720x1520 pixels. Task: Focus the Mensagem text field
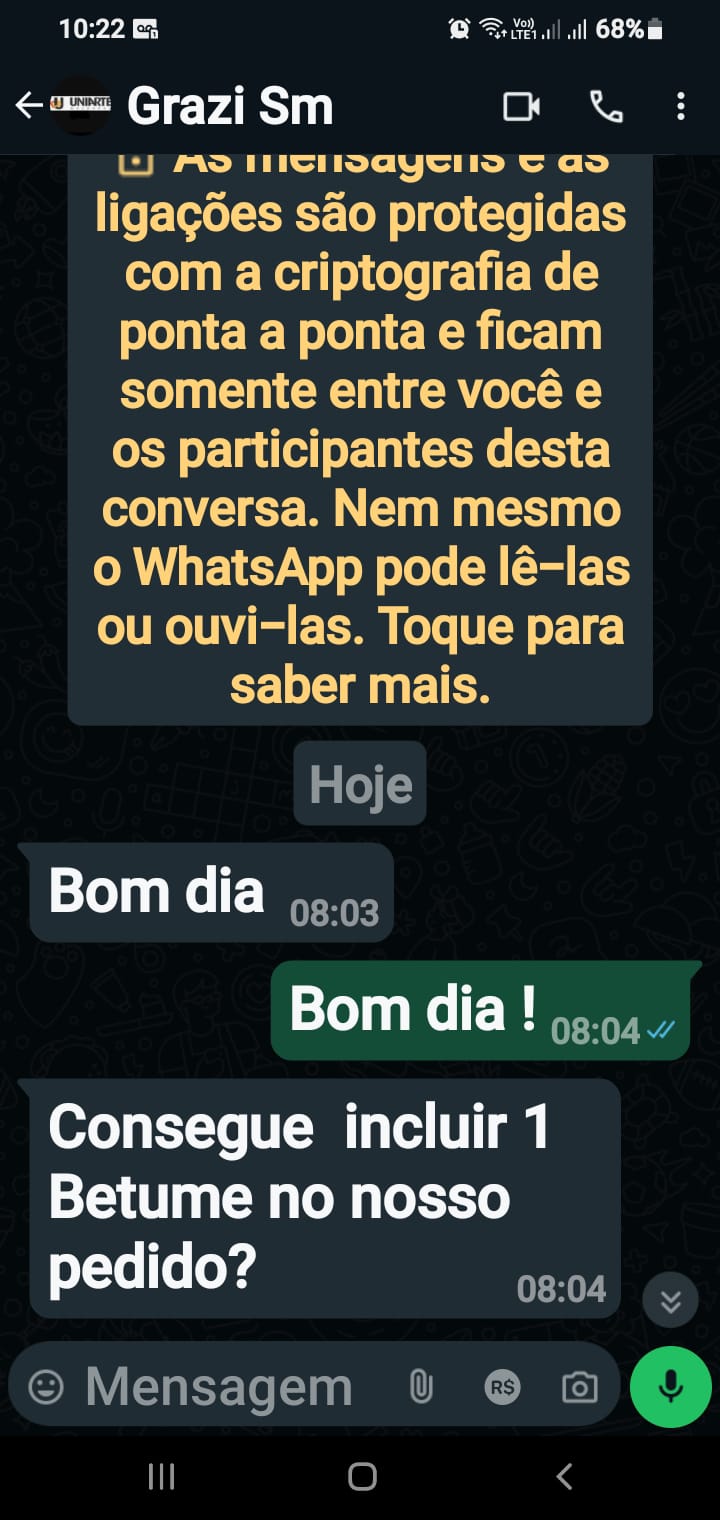[220, 1387]
